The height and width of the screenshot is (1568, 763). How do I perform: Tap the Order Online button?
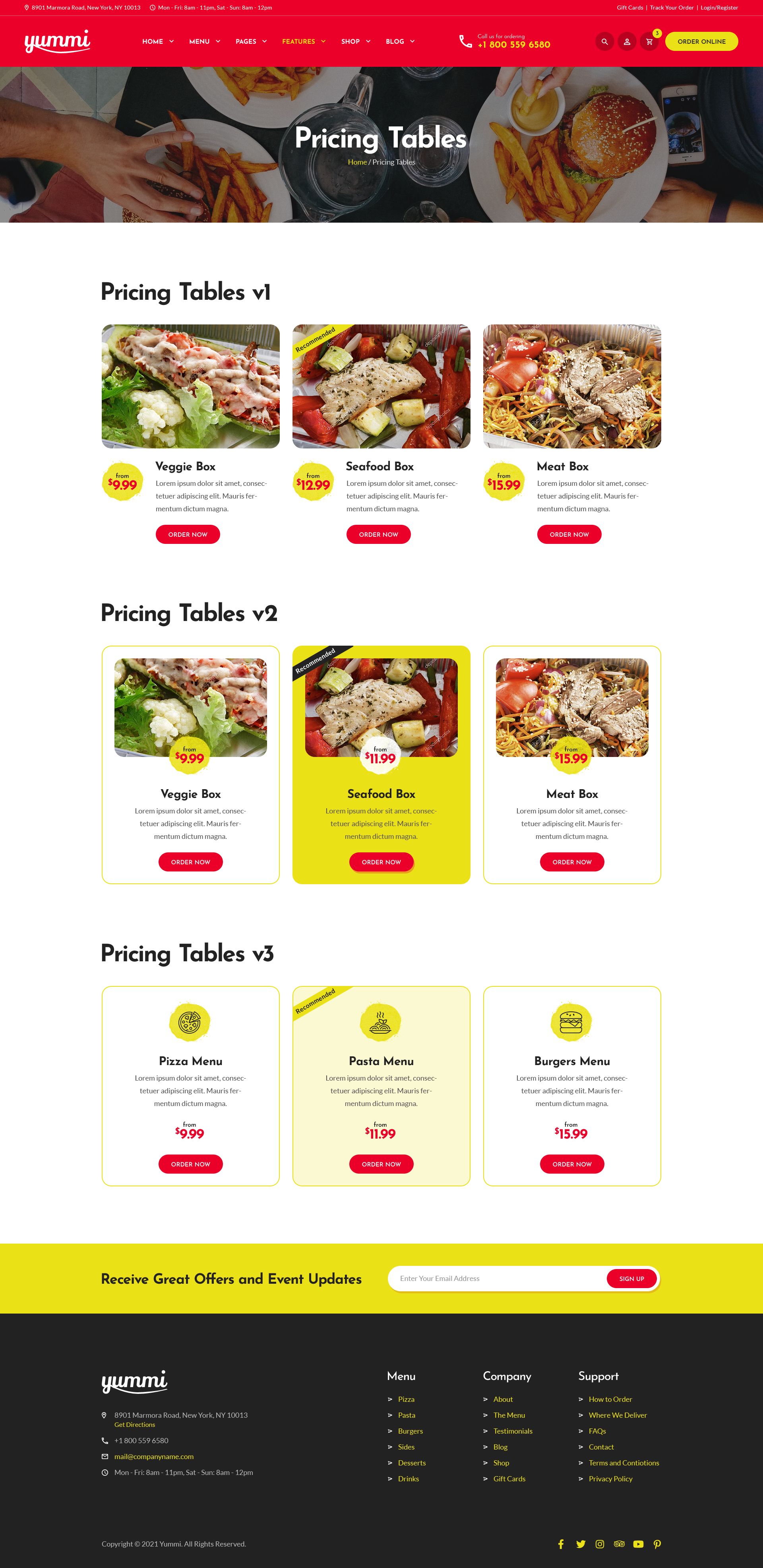(701, 41)
